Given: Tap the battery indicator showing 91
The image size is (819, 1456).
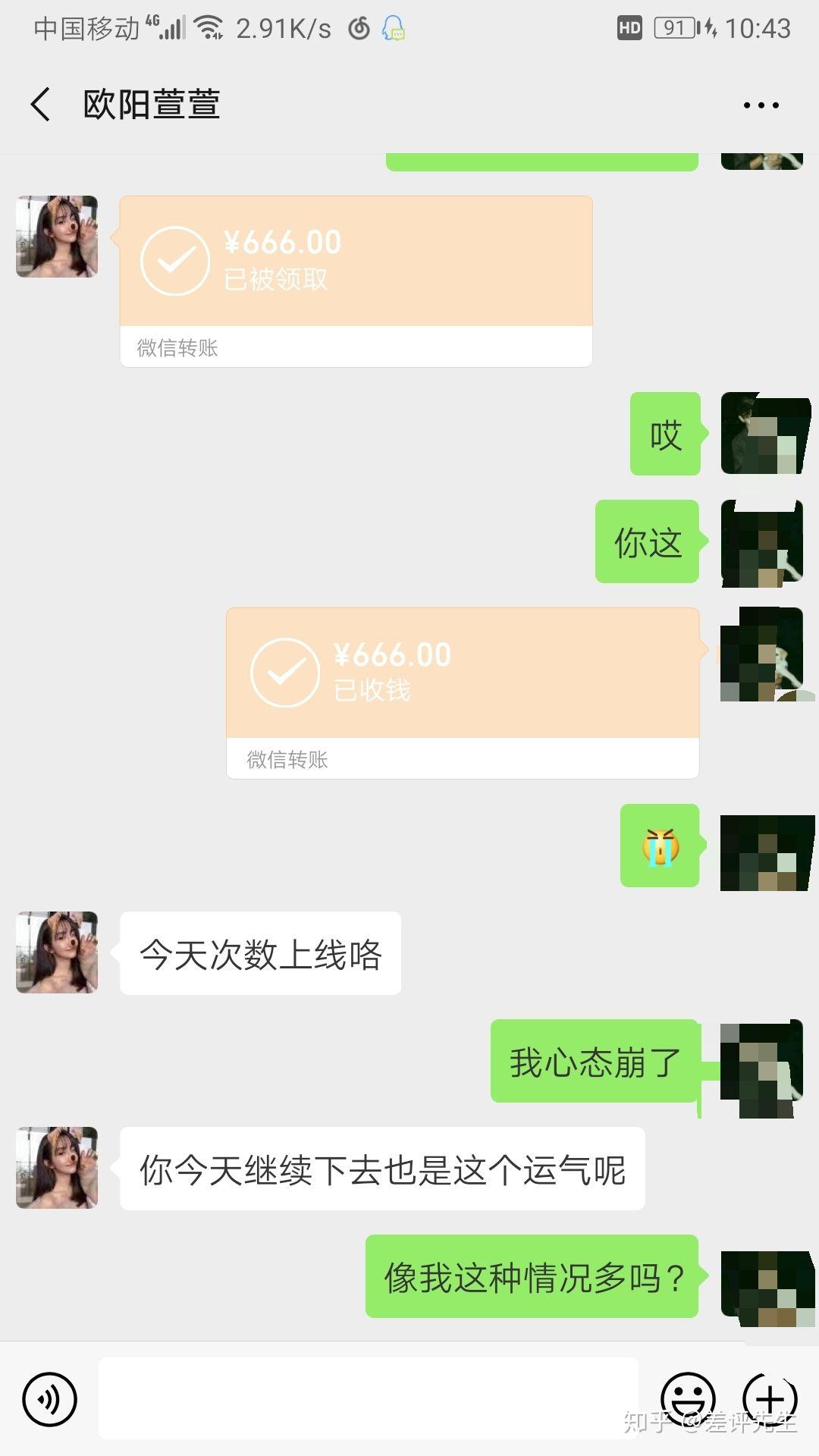Looking at the screenshot, I should [673, 29].
